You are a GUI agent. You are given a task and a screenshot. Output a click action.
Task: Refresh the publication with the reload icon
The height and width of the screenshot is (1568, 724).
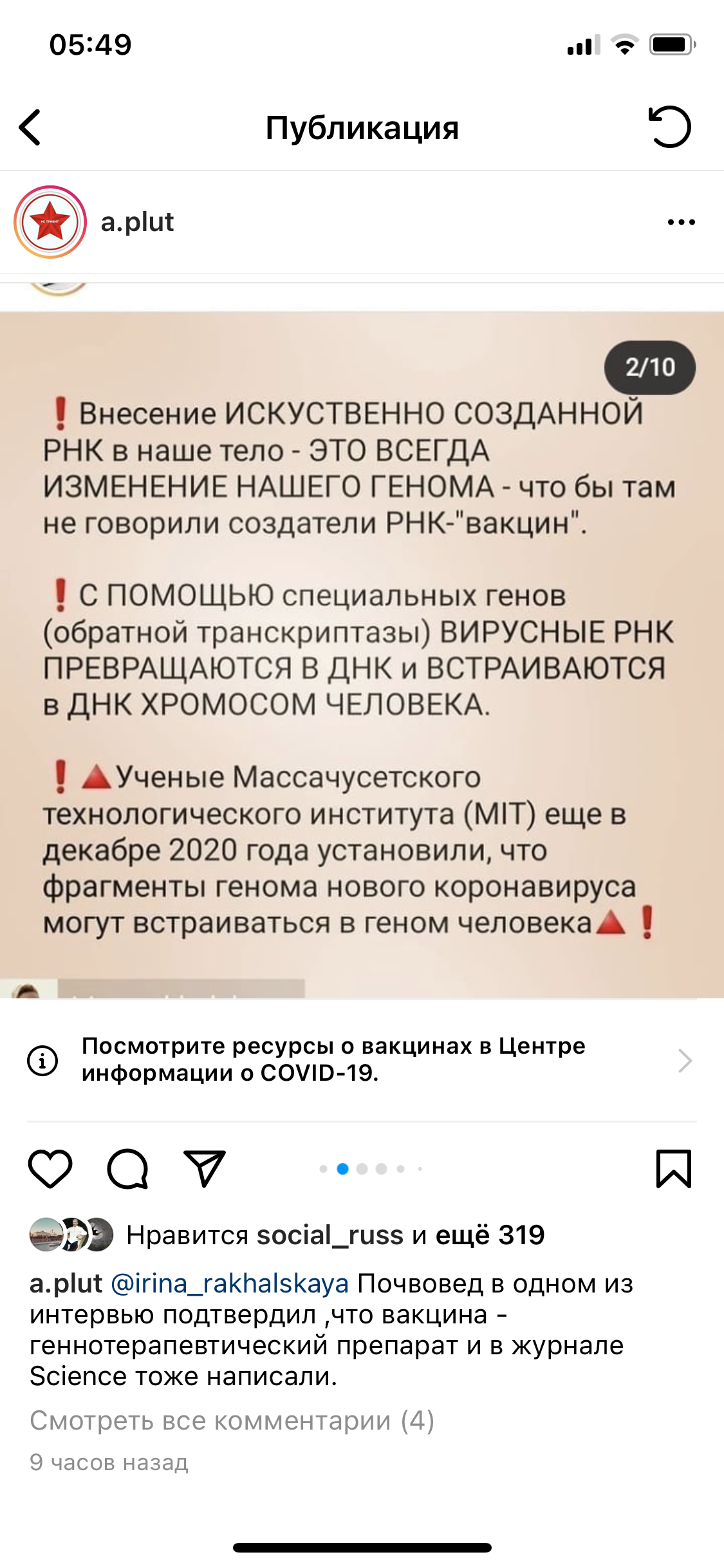(669, 127)
